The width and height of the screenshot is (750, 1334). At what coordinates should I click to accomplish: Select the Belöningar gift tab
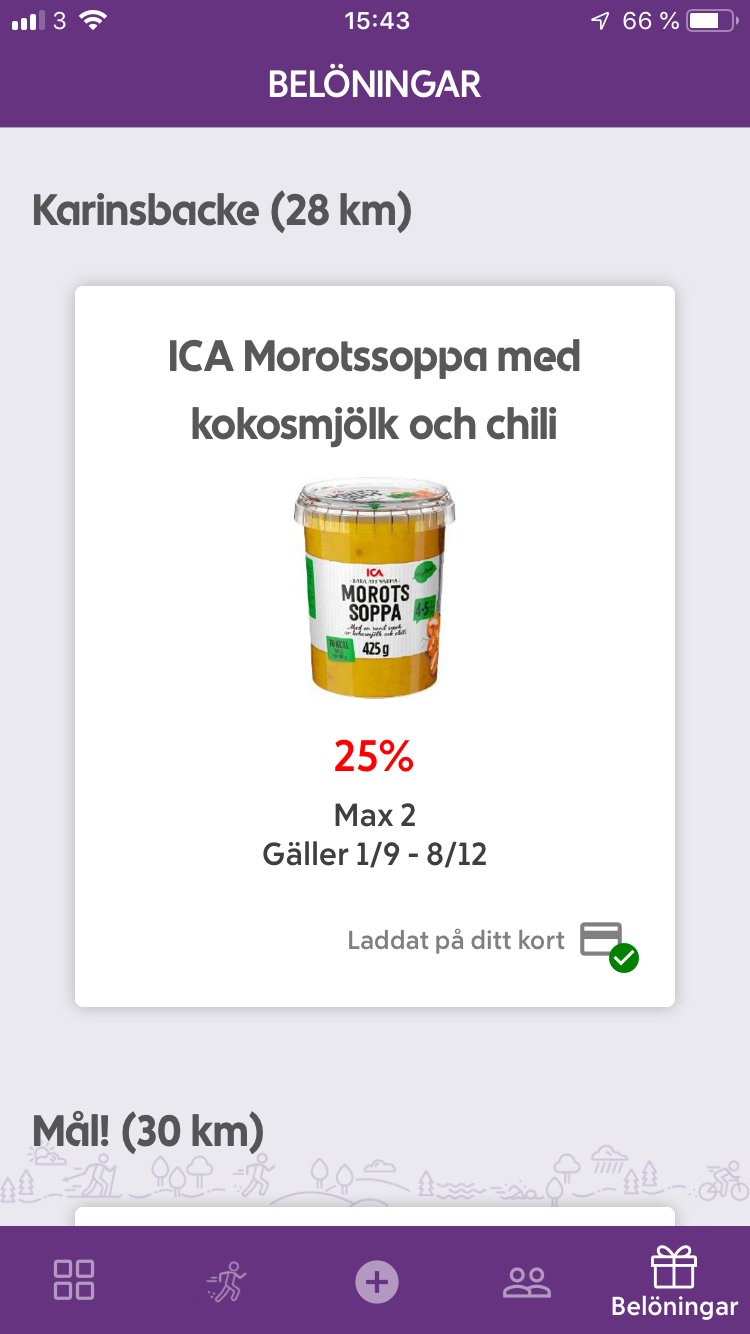tap(674, 1281)
